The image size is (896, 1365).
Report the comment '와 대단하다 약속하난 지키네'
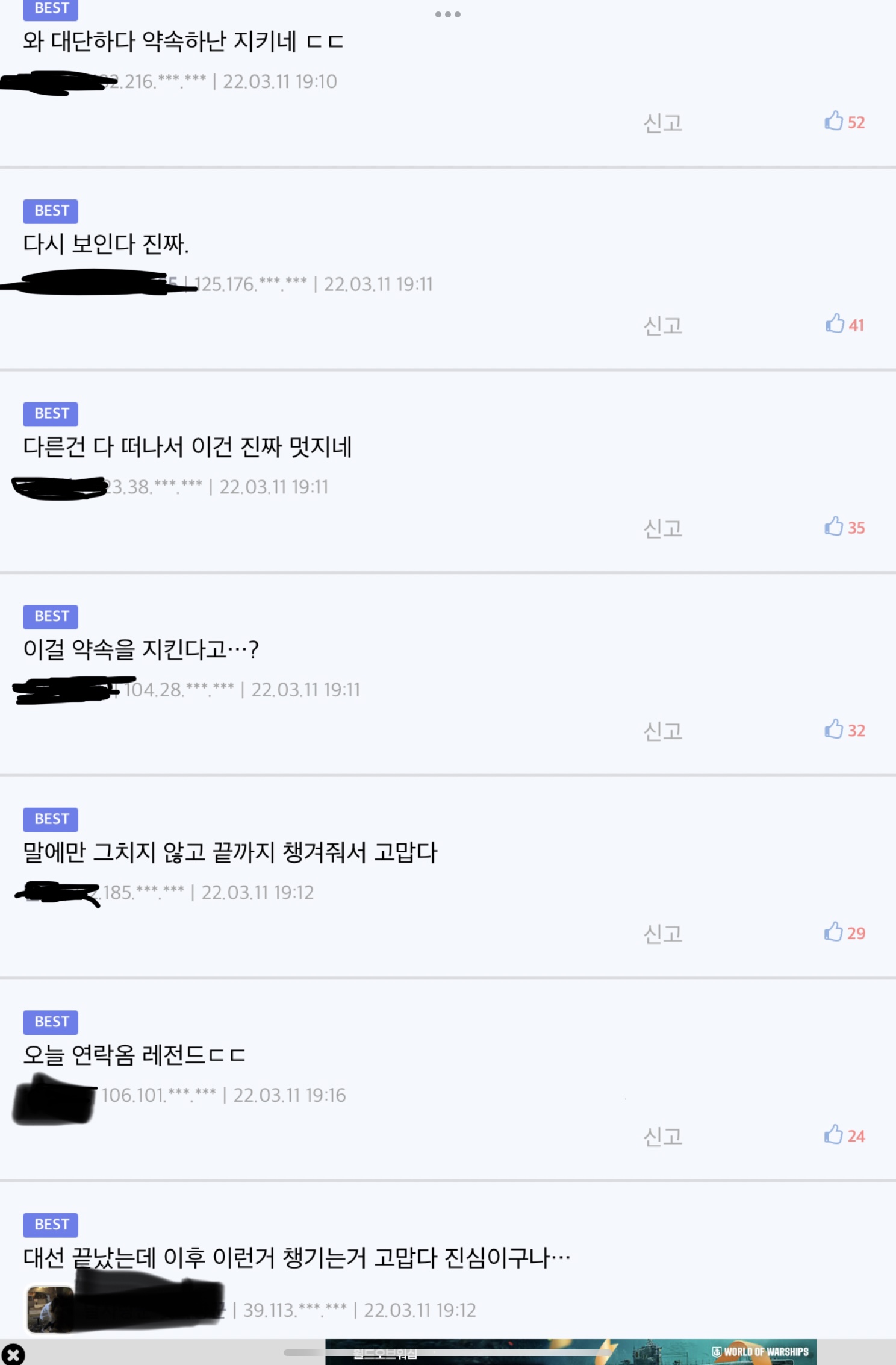(662, 123)
